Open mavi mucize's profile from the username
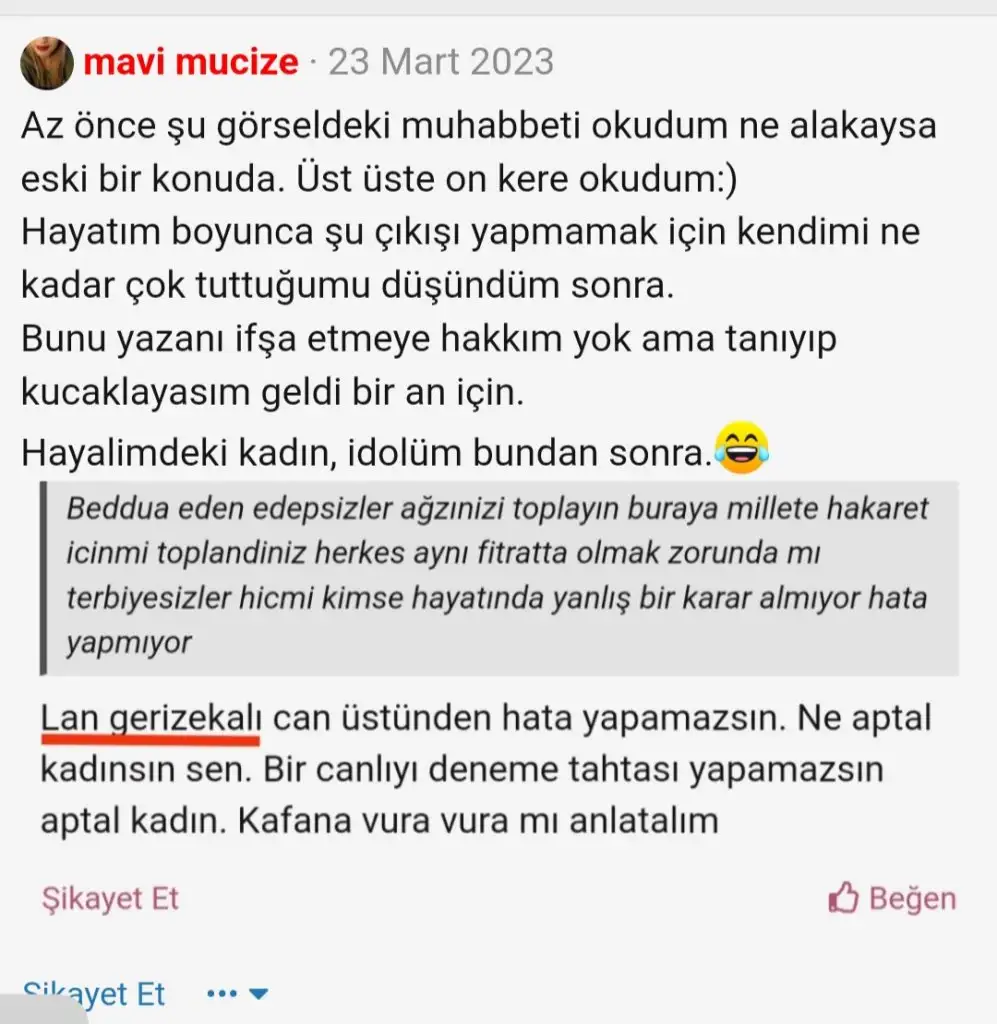The width and height of the screenshot is (997, 1024). (x=191, y=62)
